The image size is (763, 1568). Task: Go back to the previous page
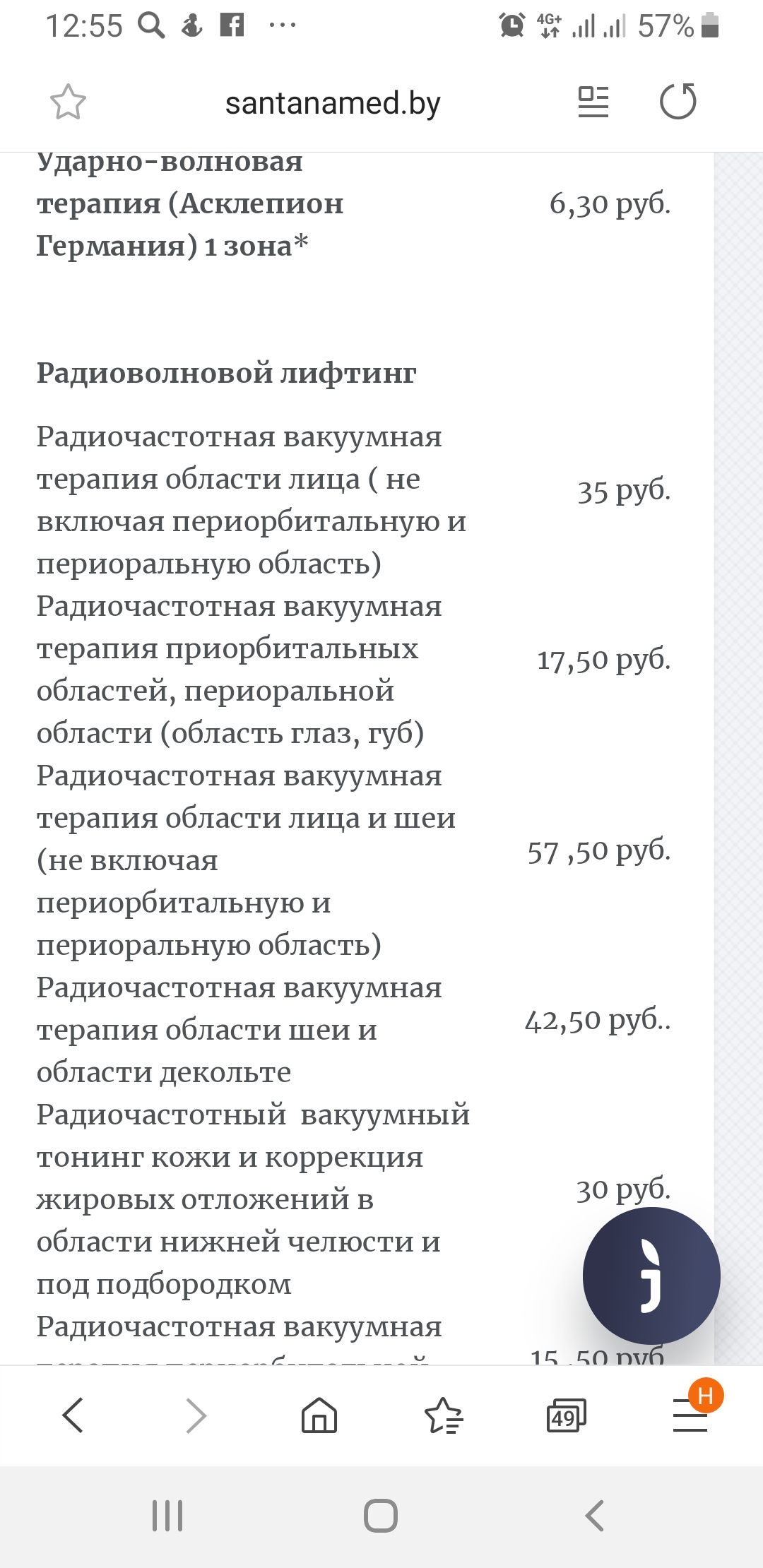73,1415
